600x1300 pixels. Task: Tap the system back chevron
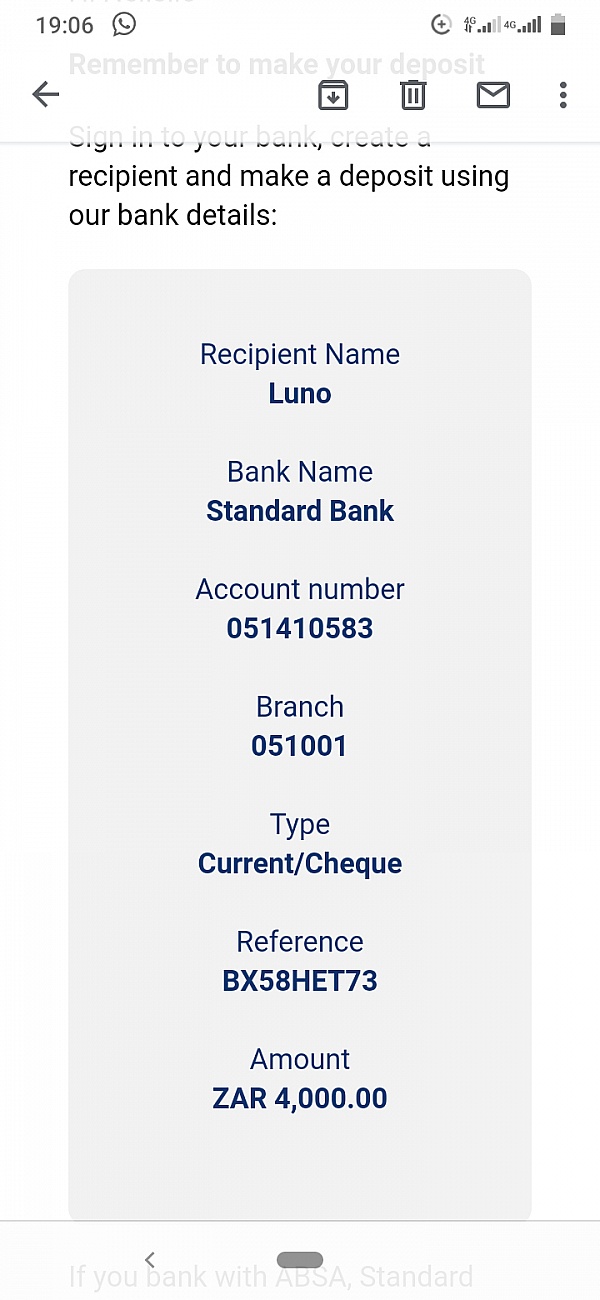click(x=150, y=1260)
